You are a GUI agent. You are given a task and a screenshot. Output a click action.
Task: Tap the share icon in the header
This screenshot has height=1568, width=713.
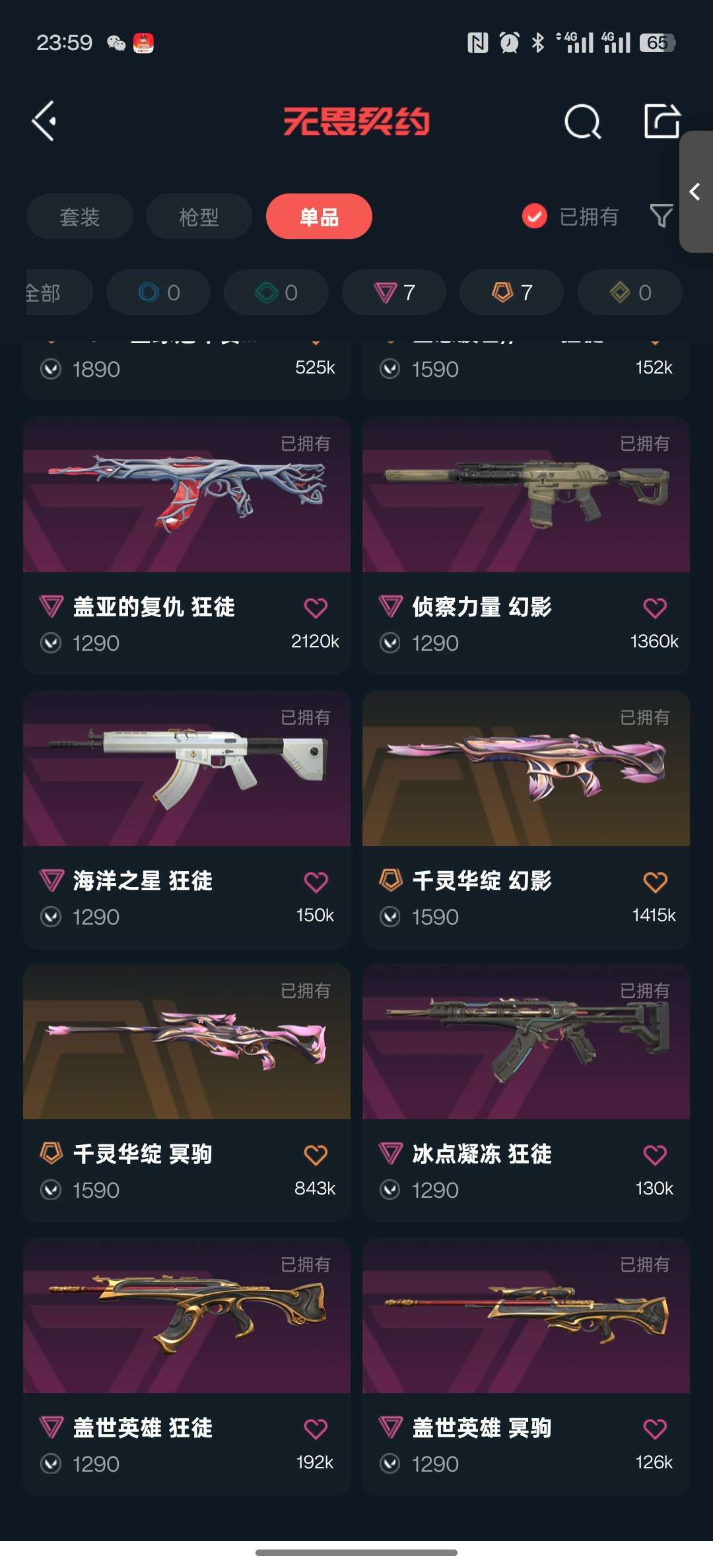pyautogui.click(x=662, y=121)
